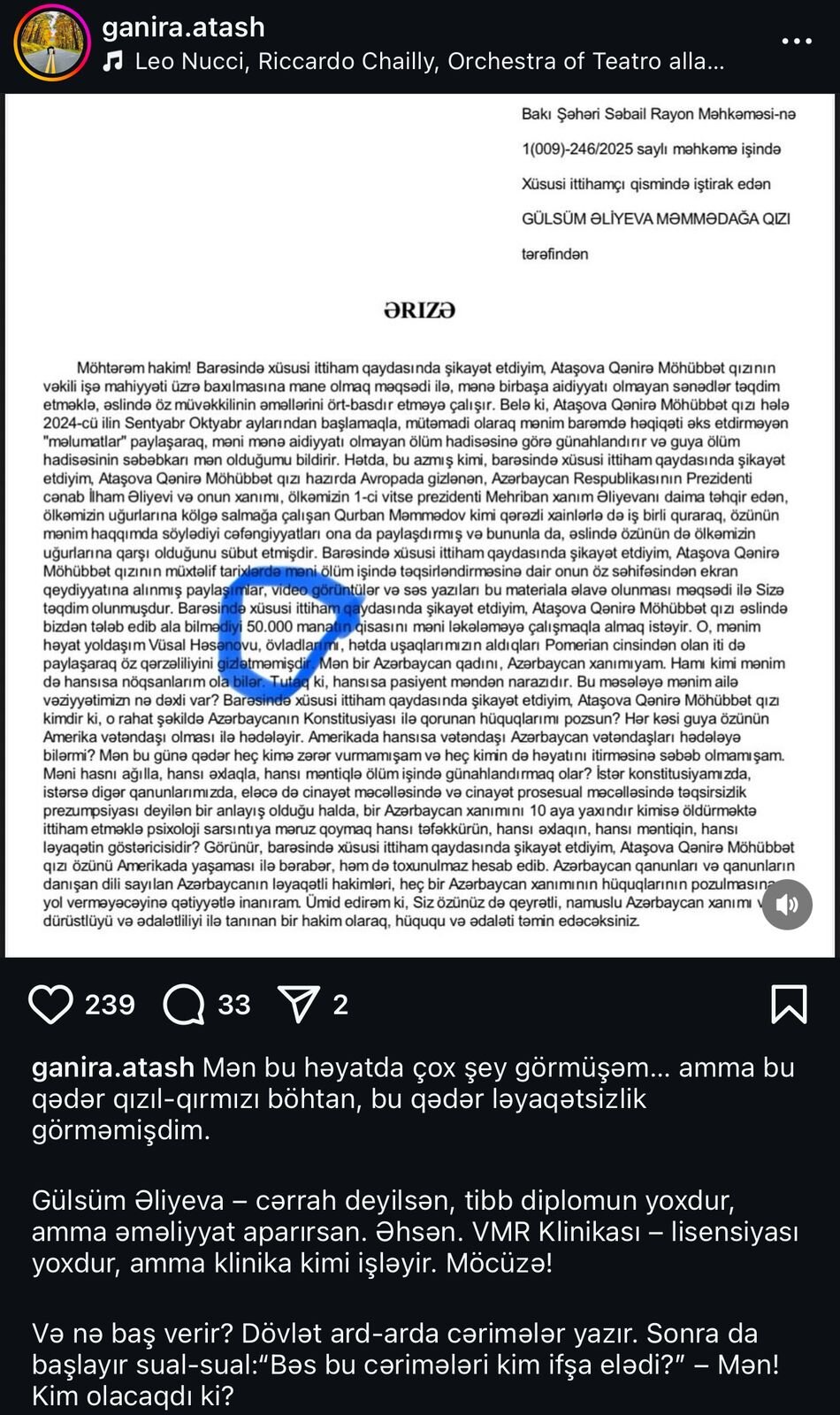840x1415 pixels.
Task: Open the three-dot options menu
Action: point(796,41)
